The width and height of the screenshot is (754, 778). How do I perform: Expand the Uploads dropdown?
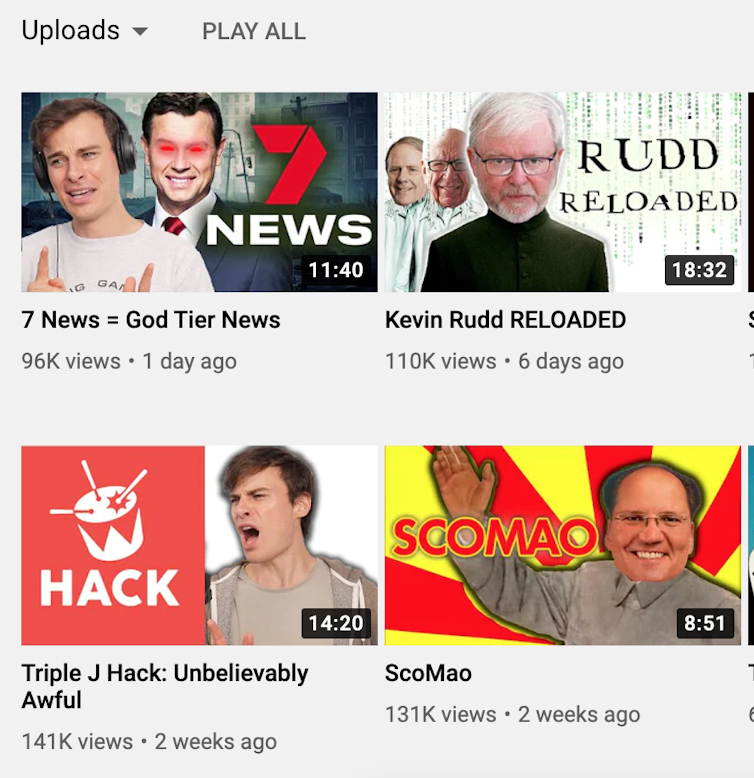click(x=85, y=31)
